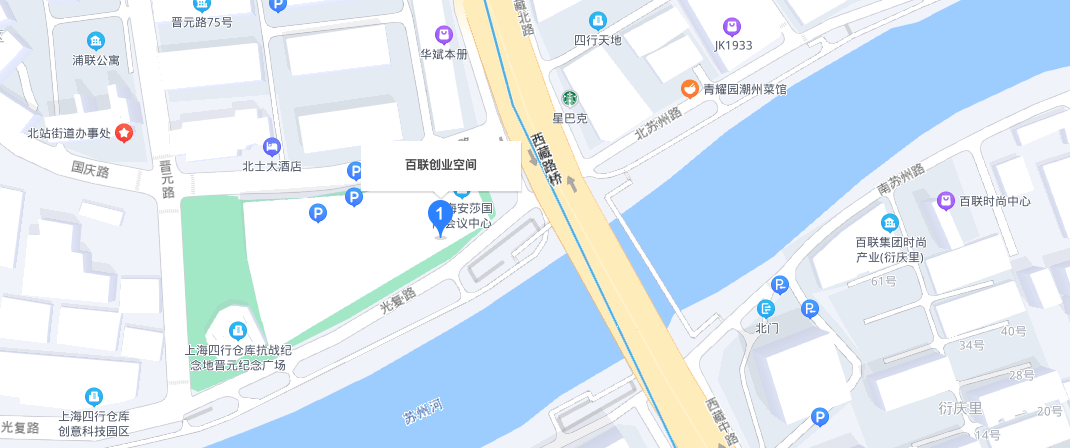Select the 上海四行仓库创意科技园区 point

click(x=94, y=396)
